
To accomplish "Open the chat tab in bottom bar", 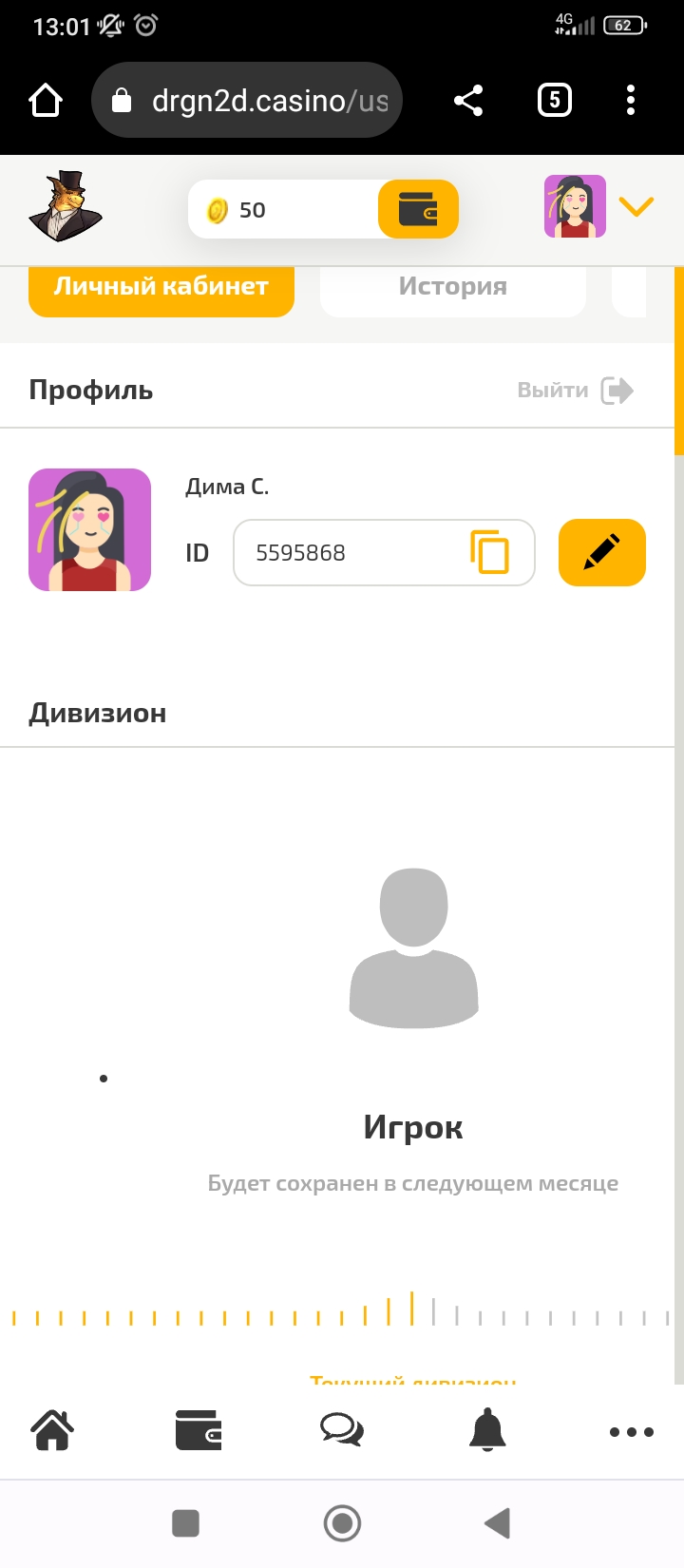I will (x=342, y=1430).
